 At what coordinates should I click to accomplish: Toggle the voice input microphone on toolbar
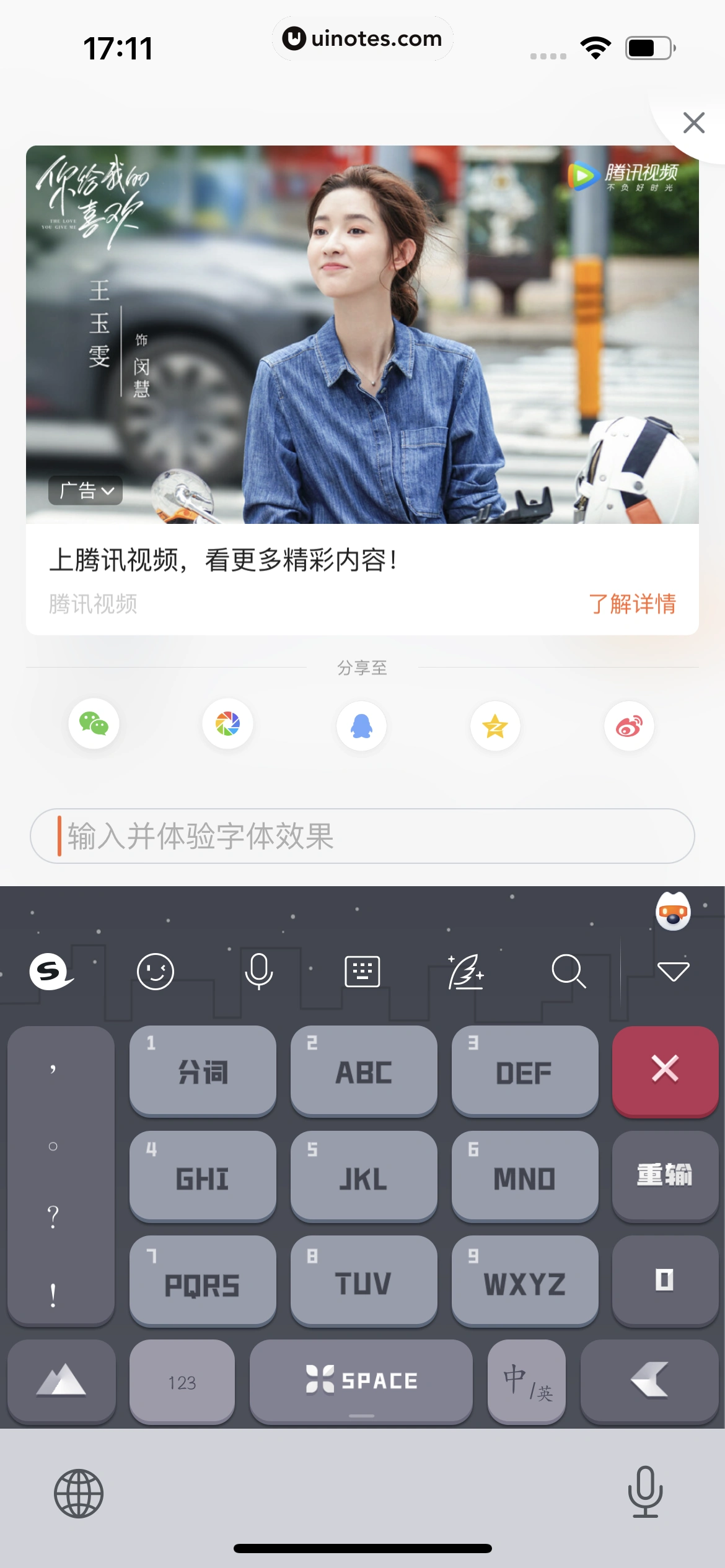[259, 971]
